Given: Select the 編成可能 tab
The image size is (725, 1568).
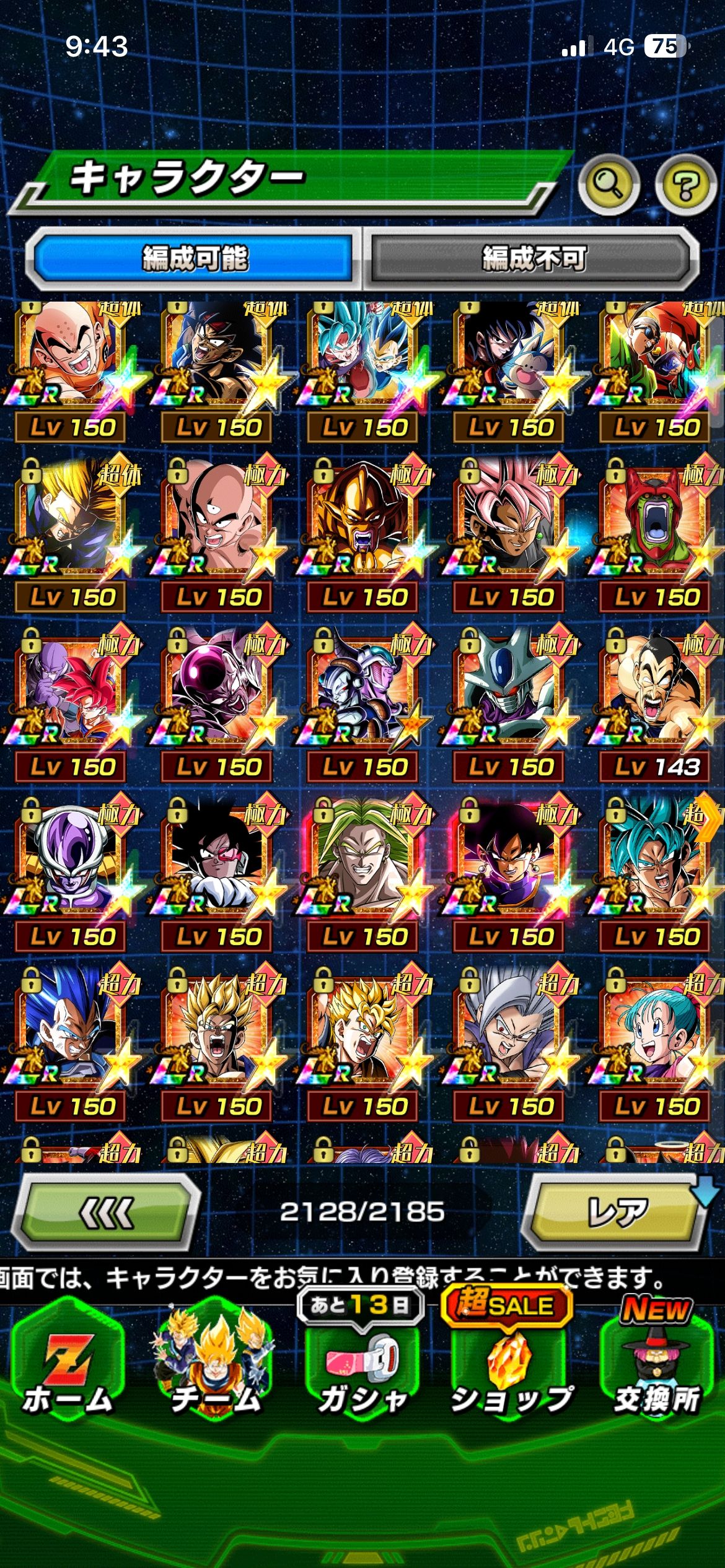Looking at the screenshot, I should point(195,258).
